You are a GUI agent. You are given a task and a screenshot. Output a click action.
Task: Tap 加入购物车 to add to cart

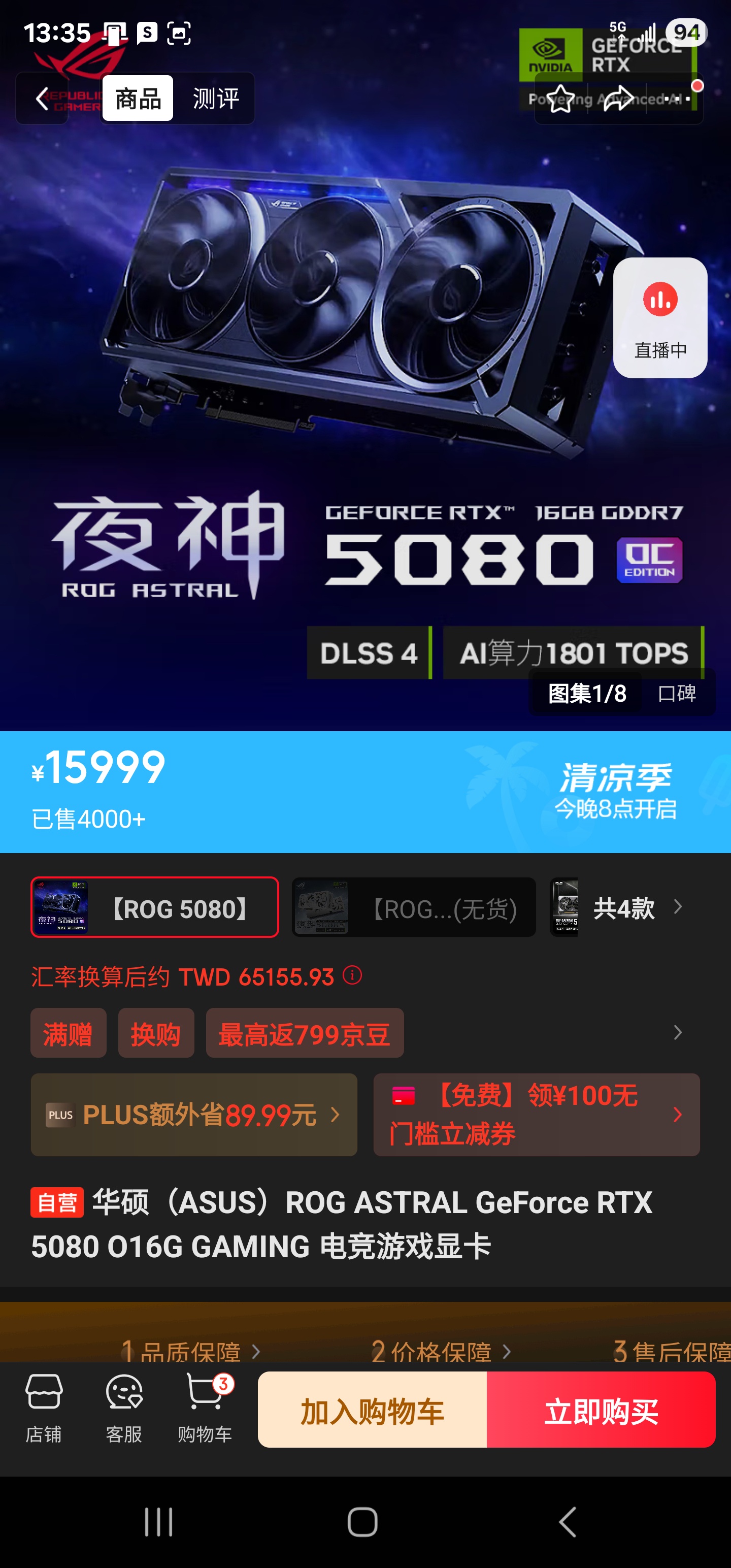[x=372, y=1409]
